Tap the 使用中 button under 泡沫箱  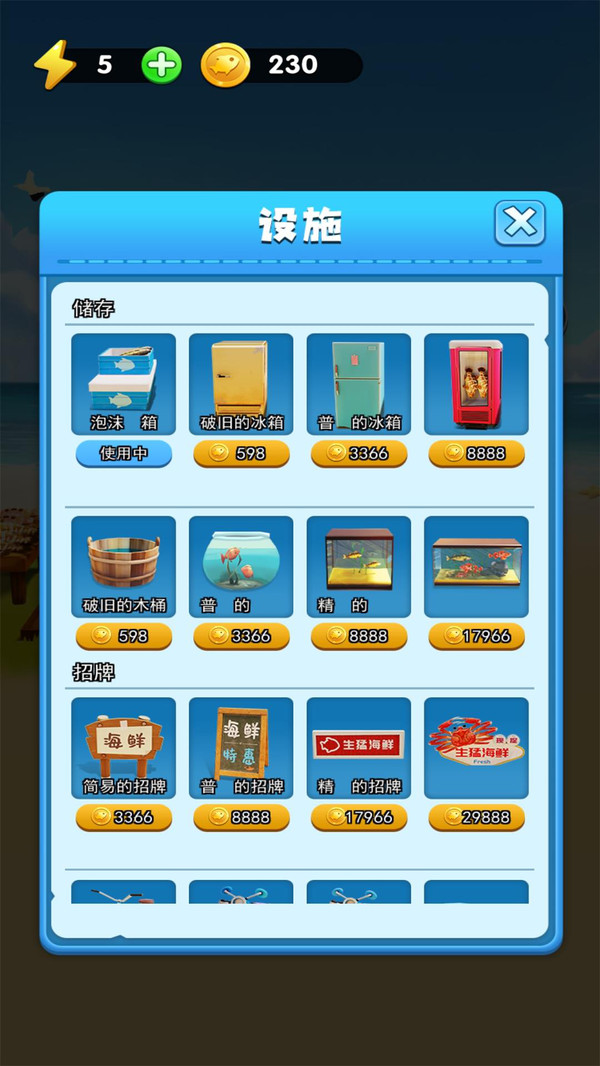tap(123, 454)
